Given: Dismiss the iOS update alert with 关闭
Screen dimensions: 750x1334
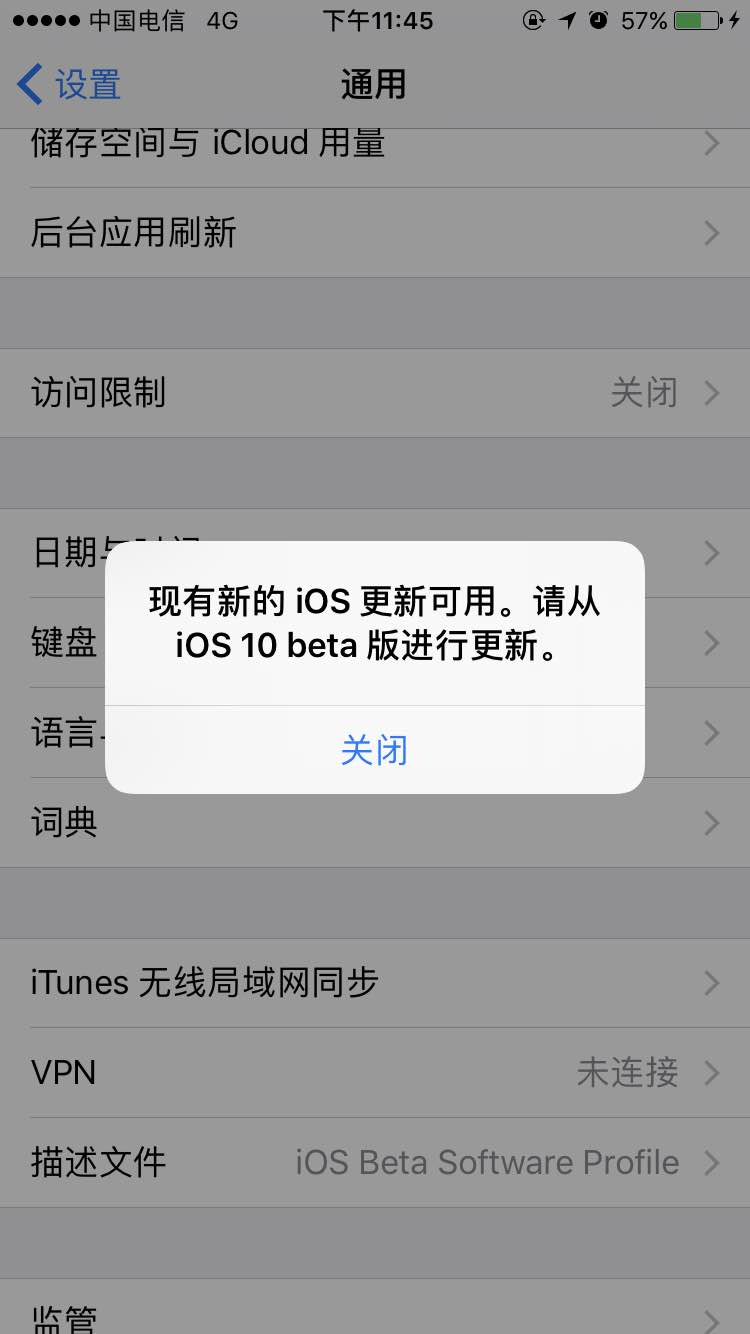Looking at the screenshot, I should coord(374,750).
